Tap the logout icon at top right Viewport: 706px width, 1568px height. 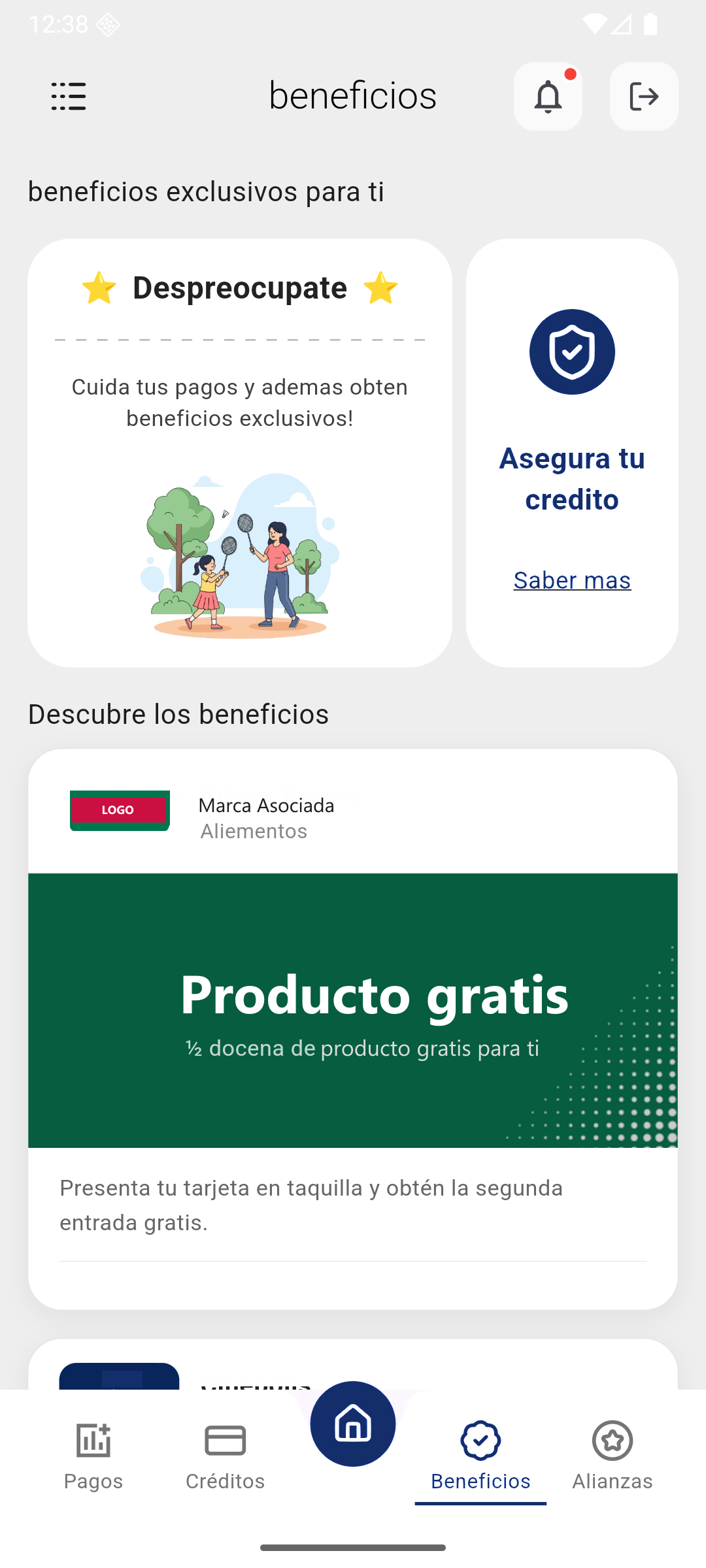click(x=643, y=96)
